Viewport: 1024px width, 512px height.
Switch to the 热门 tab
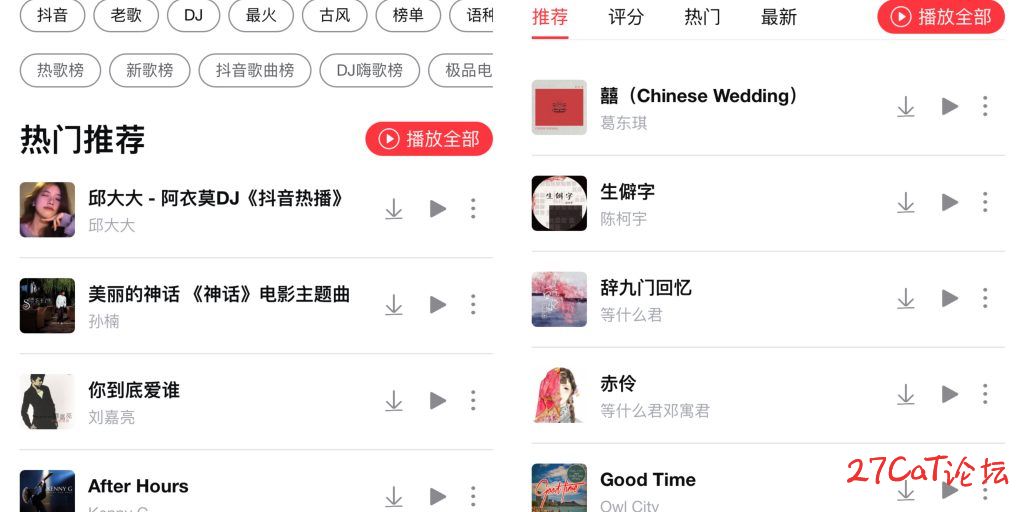(x=702, y=17)
